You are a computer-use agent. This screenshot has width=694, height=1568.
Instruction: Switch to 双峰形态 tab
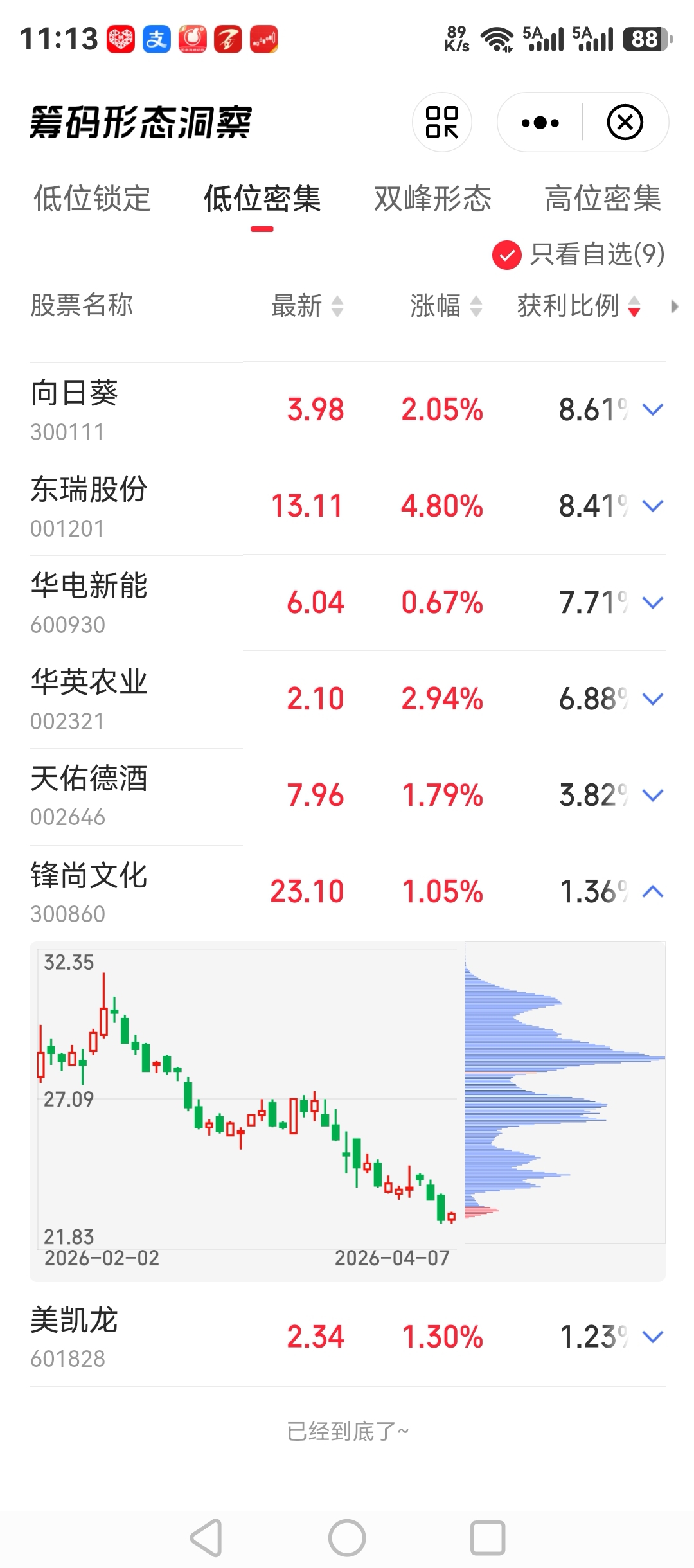coord(432,199)
